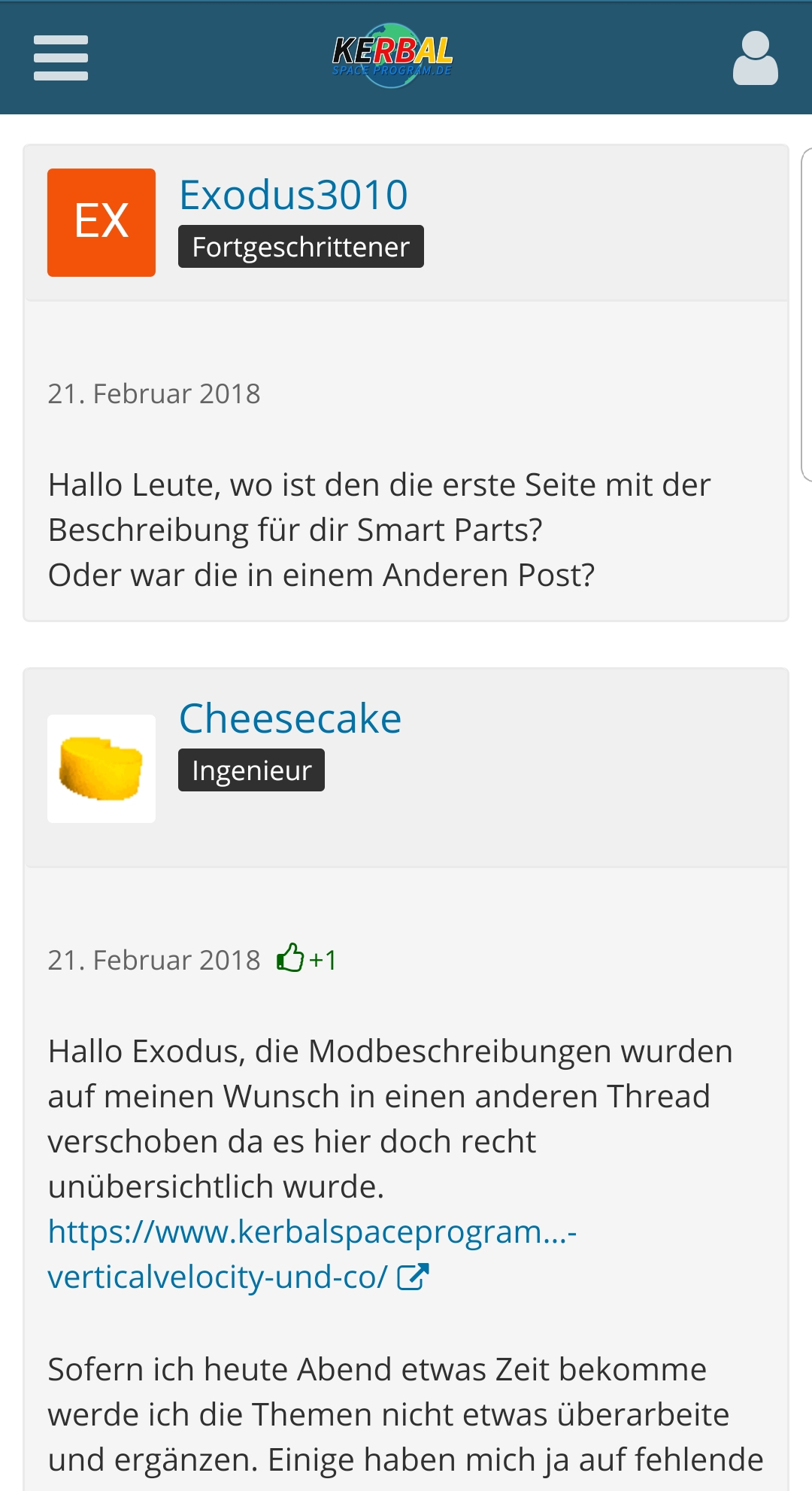812x1491 pixels.
Task: Open Exodus3010's orange EX avatar
Action: click(101, 223)
